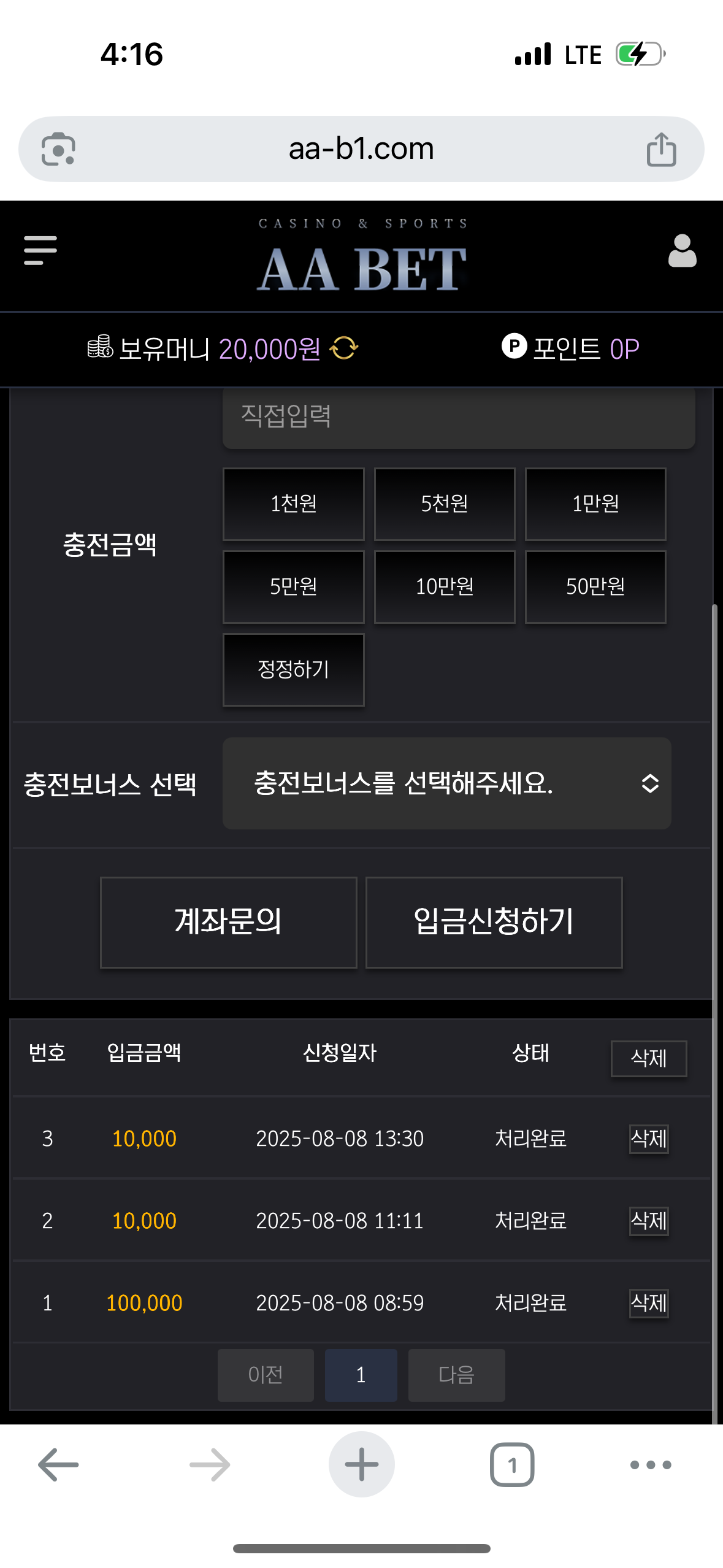Delete deposit record number 3
Screen dimensions: 723x1568
pyautogui.click(x=648, y=1139)
